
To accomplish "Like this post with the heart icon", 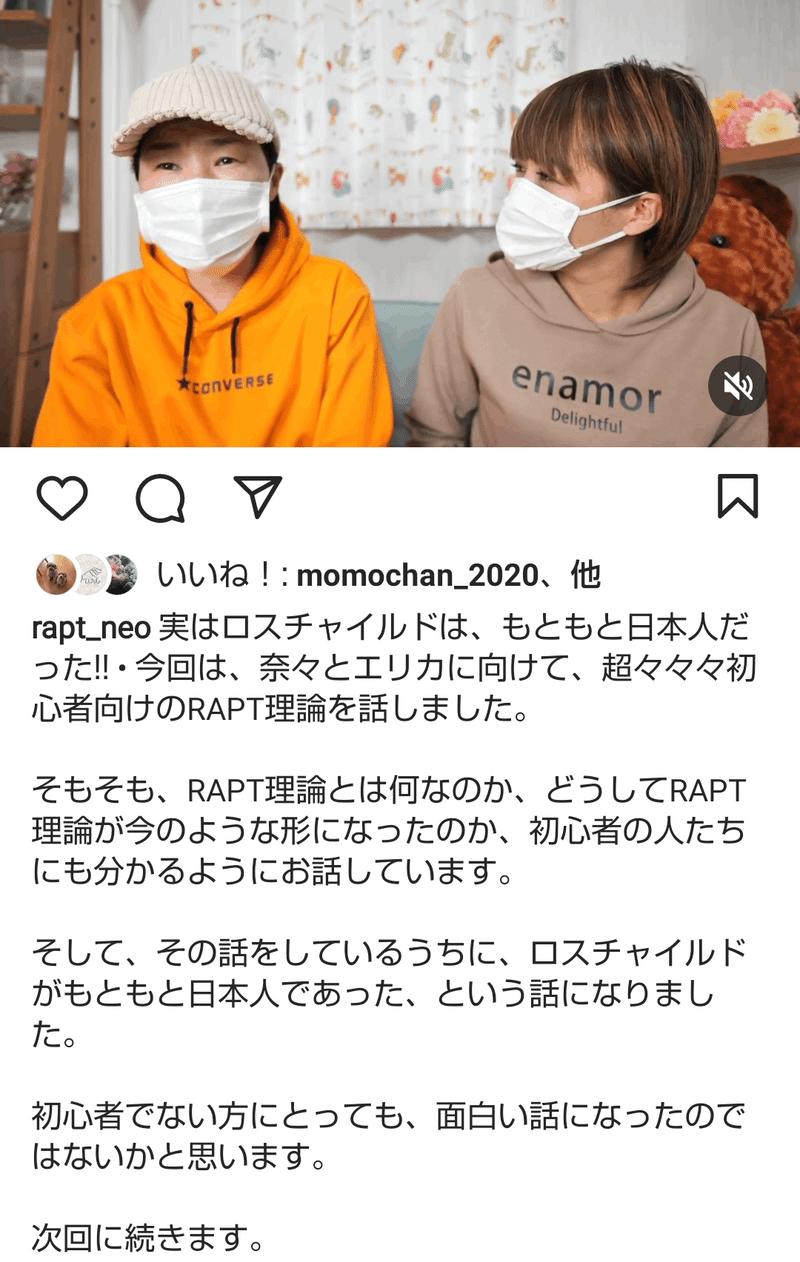I will click(62, 498).
